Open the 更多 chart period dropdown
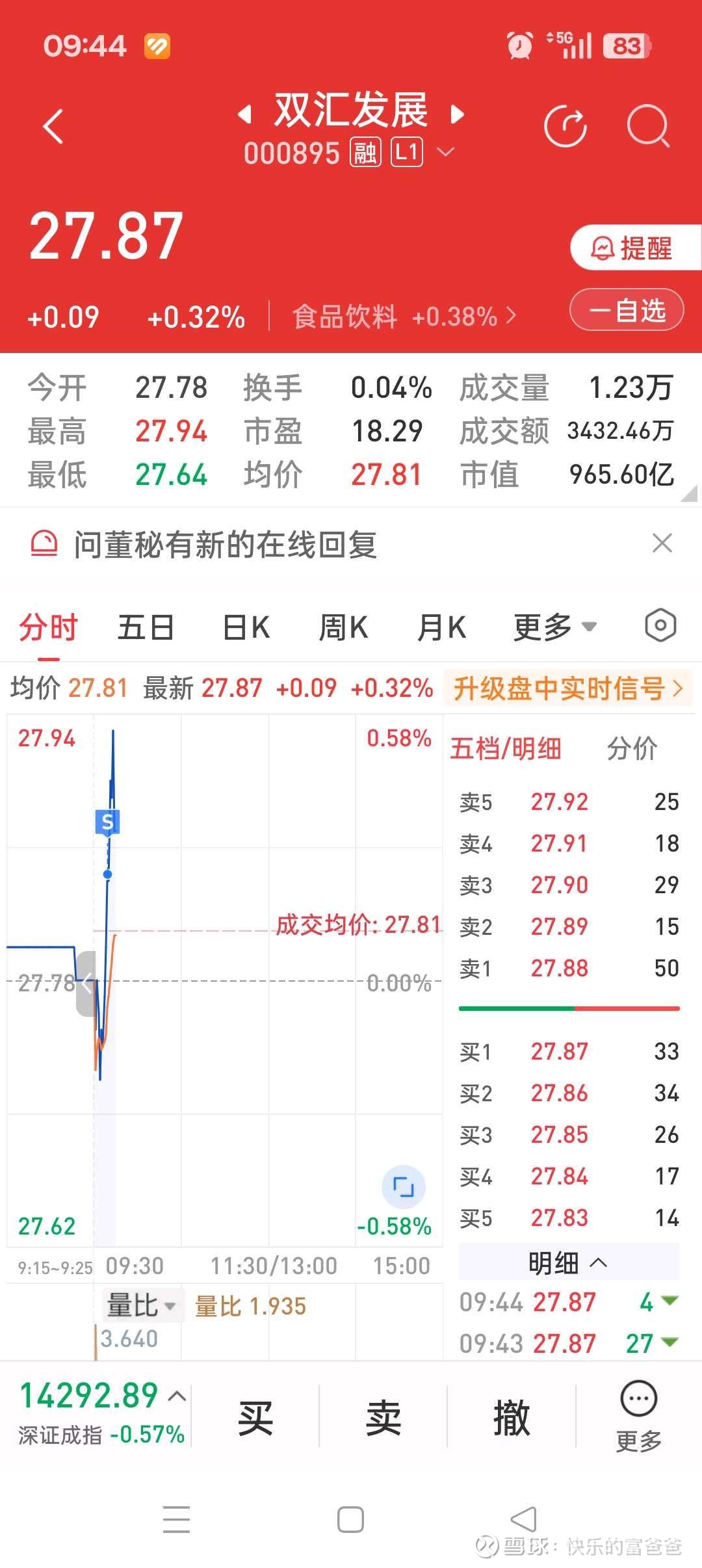702x1568 pixels. click(554, 628)
